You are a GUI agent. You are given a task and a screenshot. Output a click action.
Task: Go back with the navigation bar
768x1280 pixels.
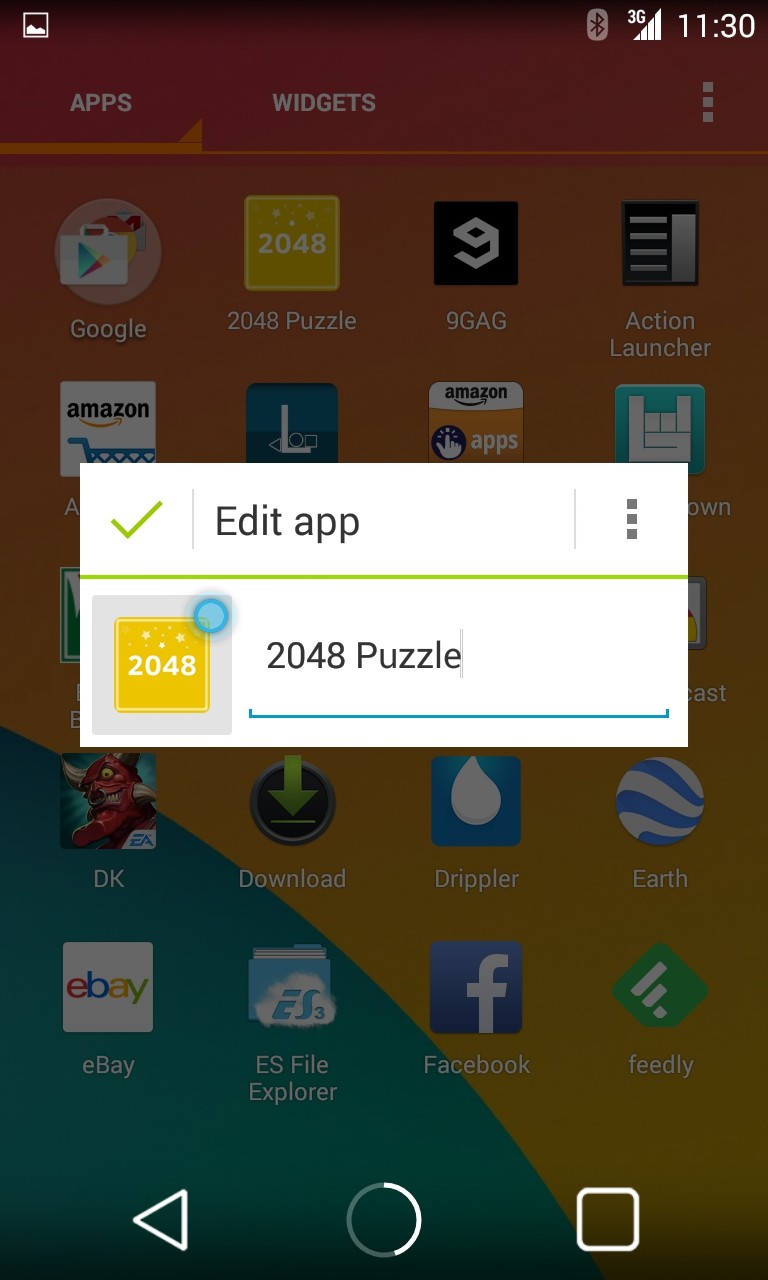point(160,1219)
